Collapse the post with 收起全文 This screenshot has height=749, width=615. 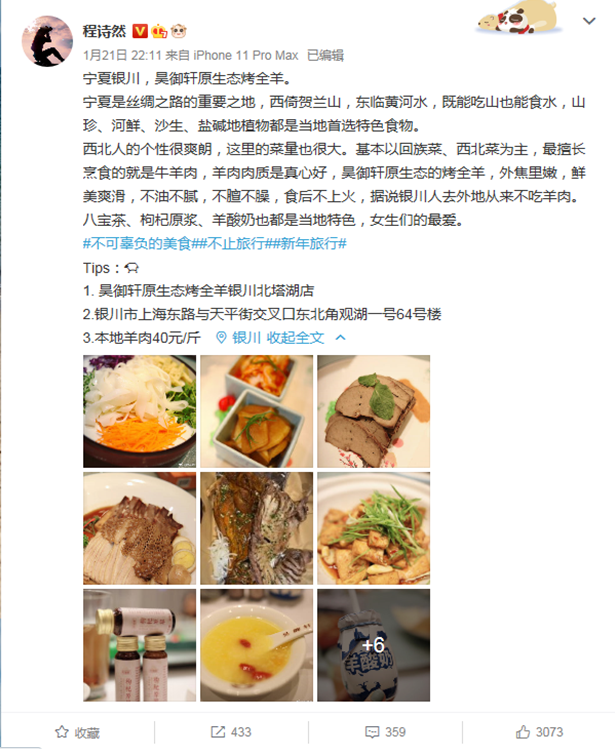(x=297, y=338)
